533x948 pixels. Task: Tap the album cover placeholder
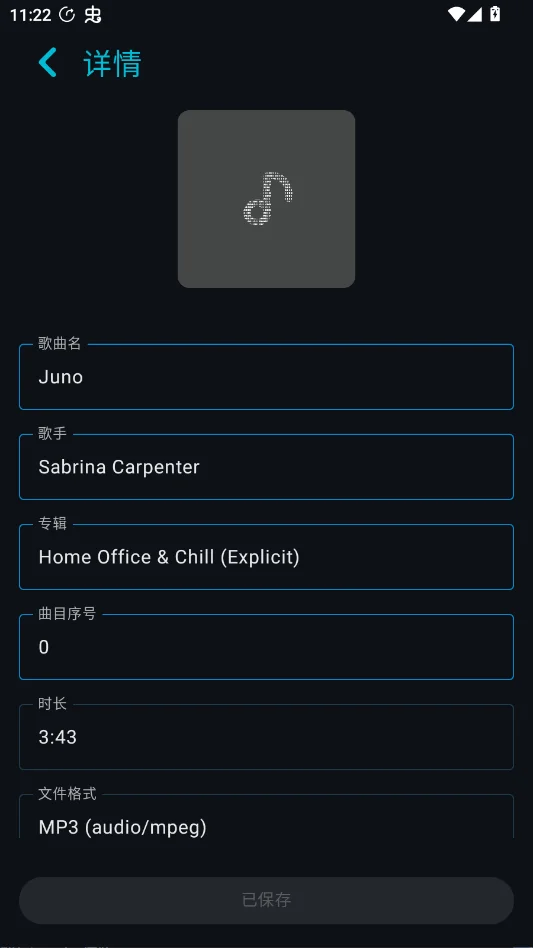tap(266, 199)
